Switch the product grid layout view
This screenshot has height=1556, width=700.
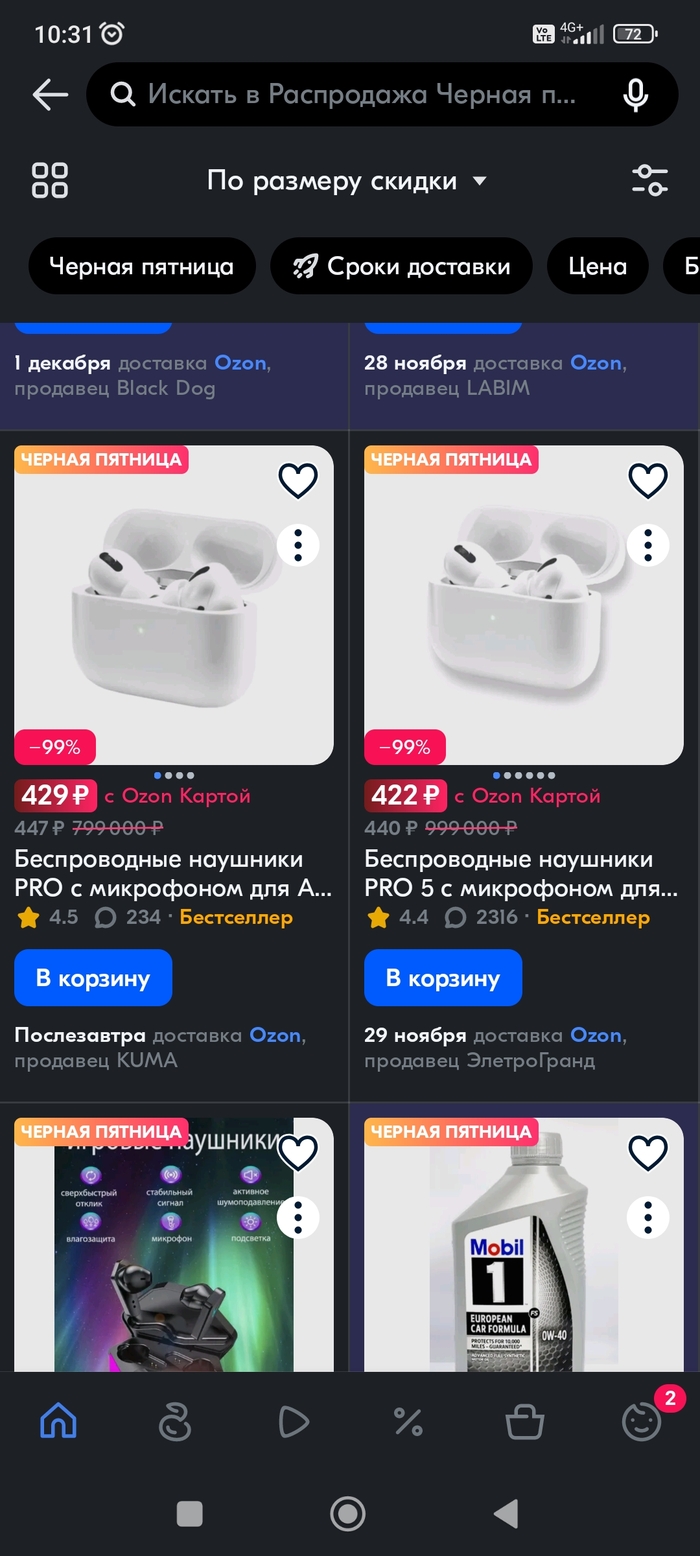pyautogui.click(x=50, y=181)
